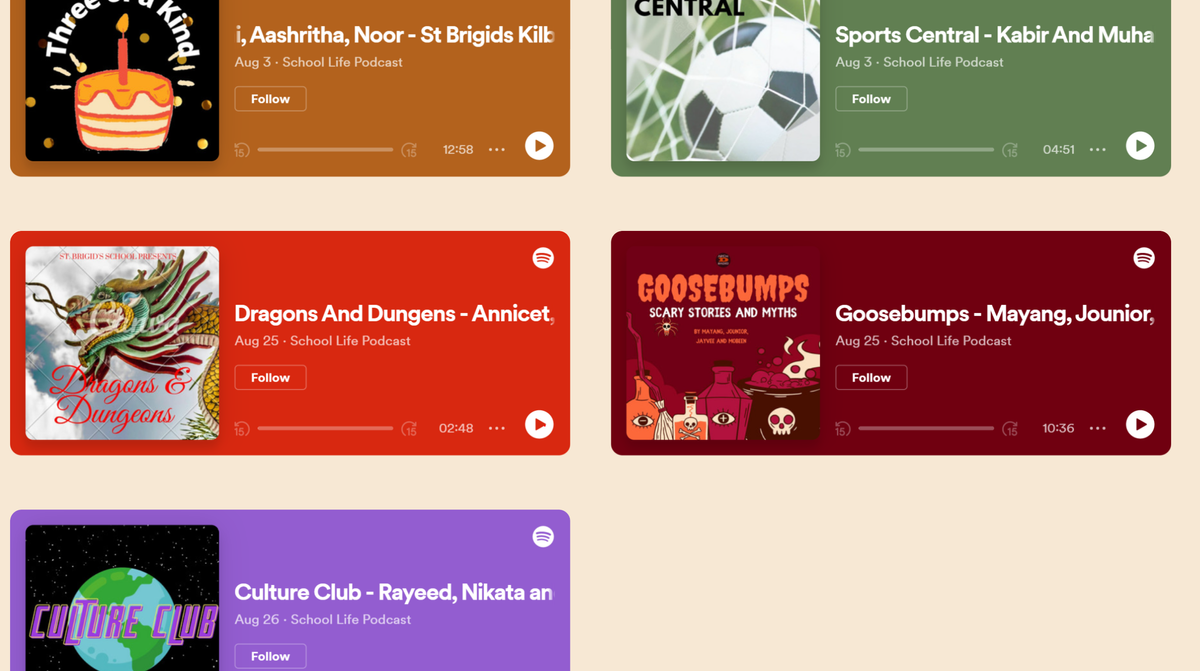
Task: Open more options for Dragons And Dungens
Action: click(497, 428)
